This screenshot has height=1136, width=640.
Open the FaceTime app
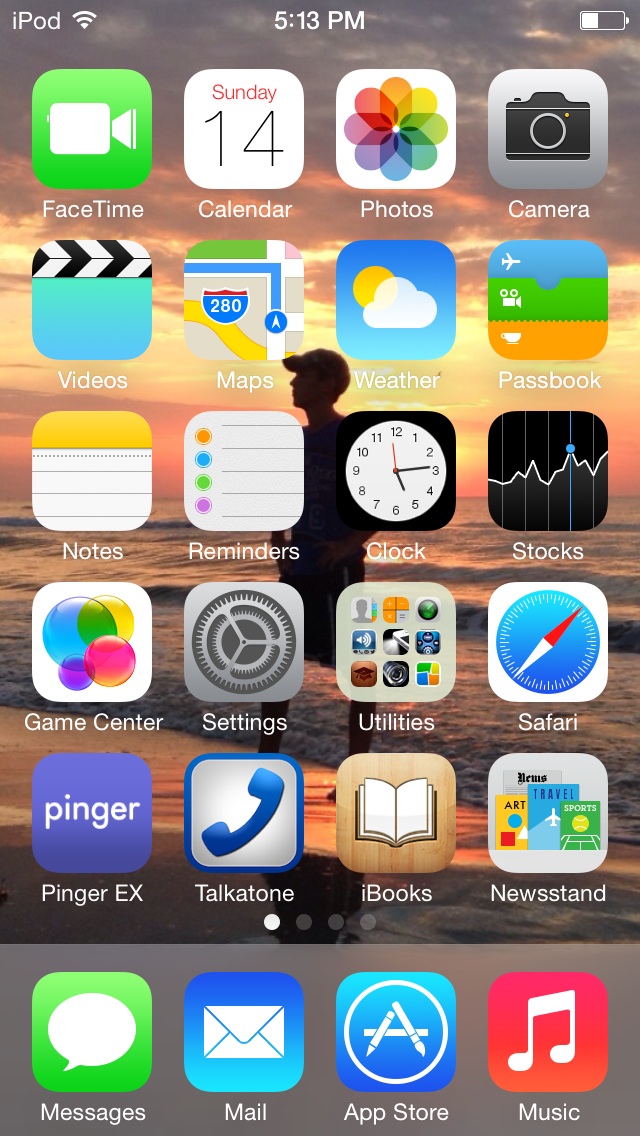(x=92, y=129)
